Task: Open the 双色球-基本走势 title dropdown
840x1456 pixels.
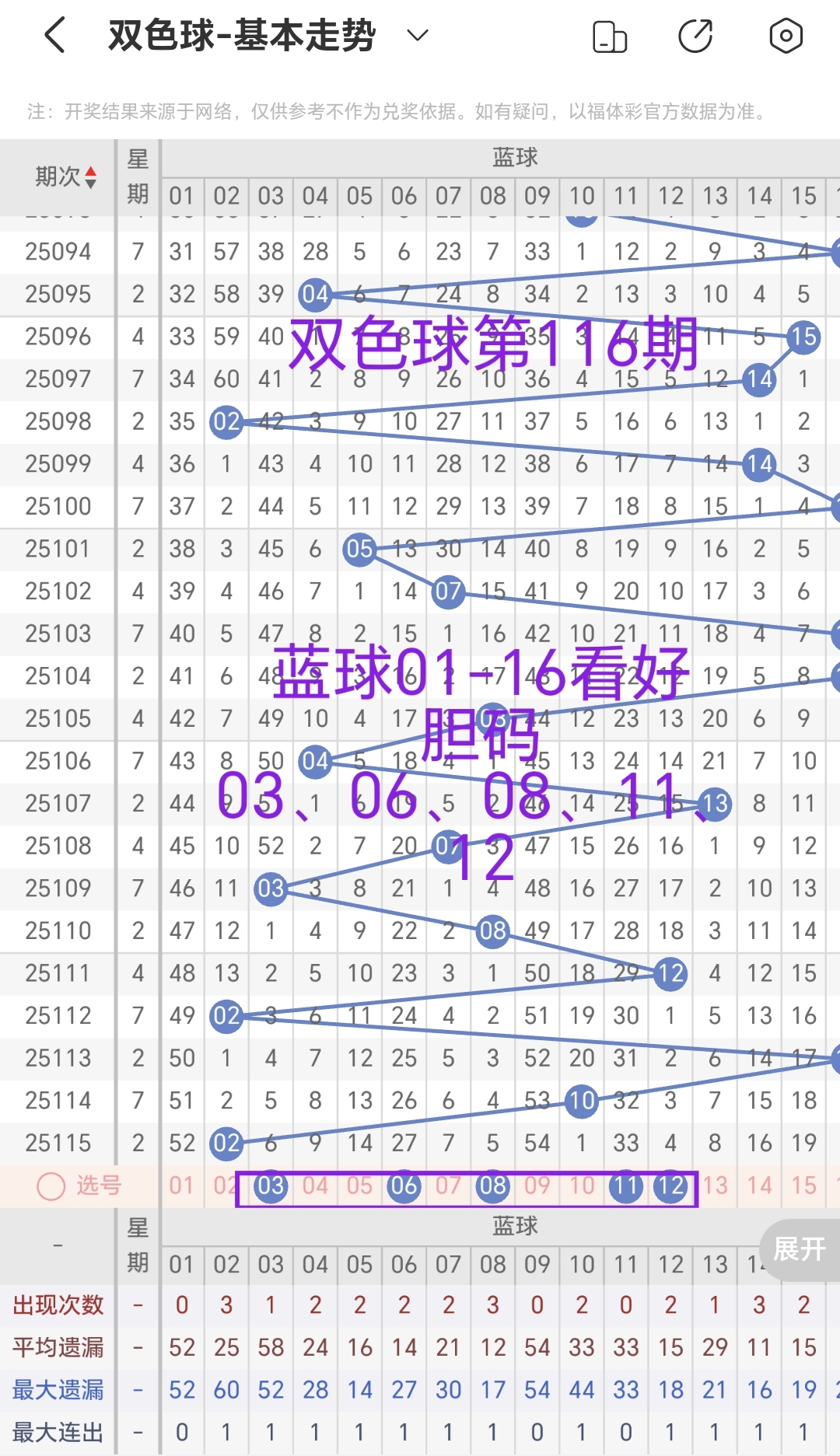Action: click(x=417, y=35)
